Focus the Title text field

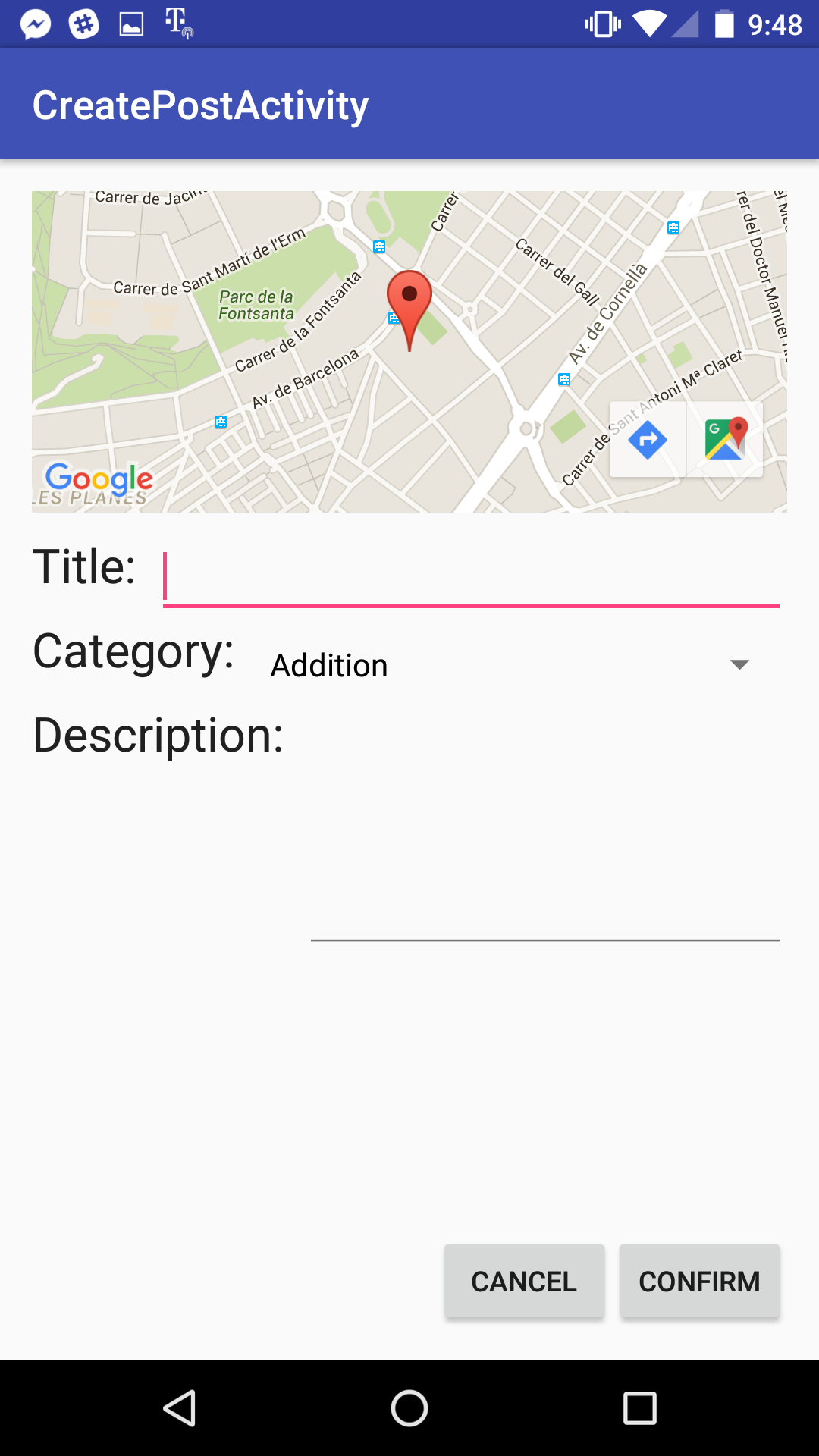[470, 576]
